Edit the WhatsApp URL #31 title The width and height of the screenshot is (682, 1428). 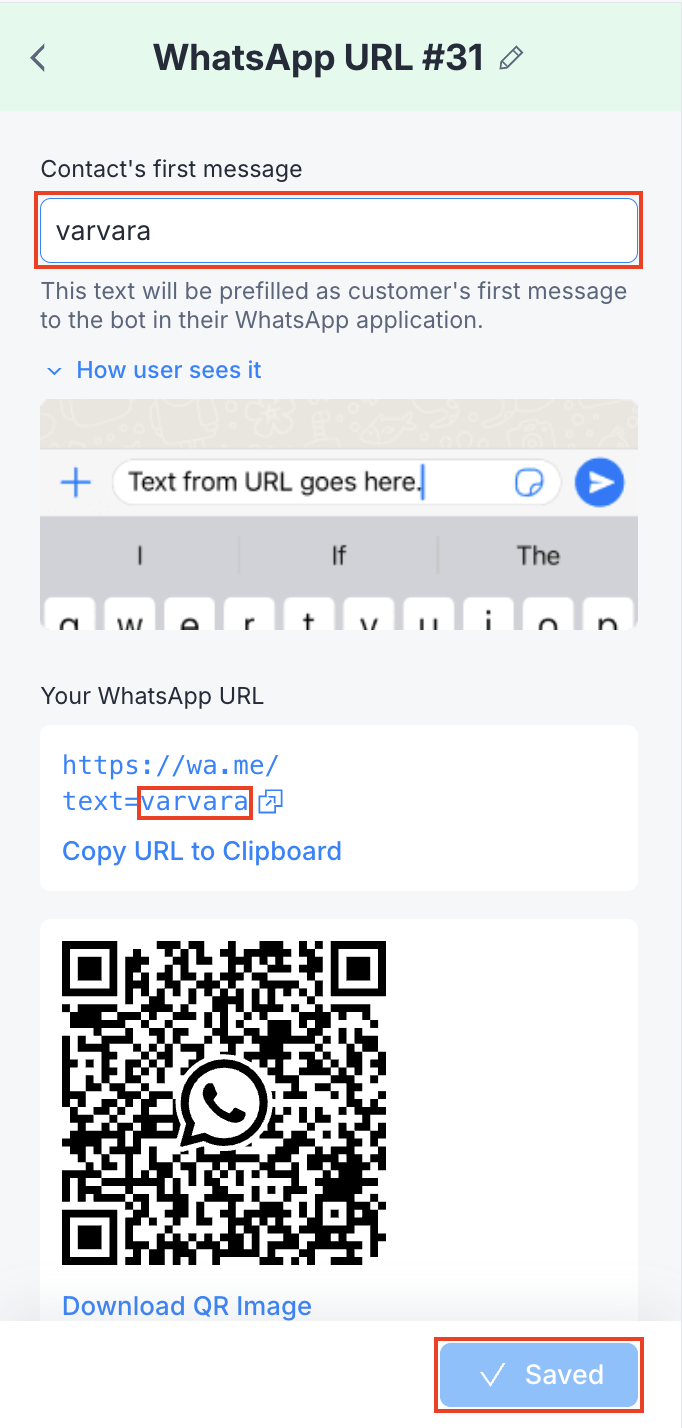click(511, 58)
